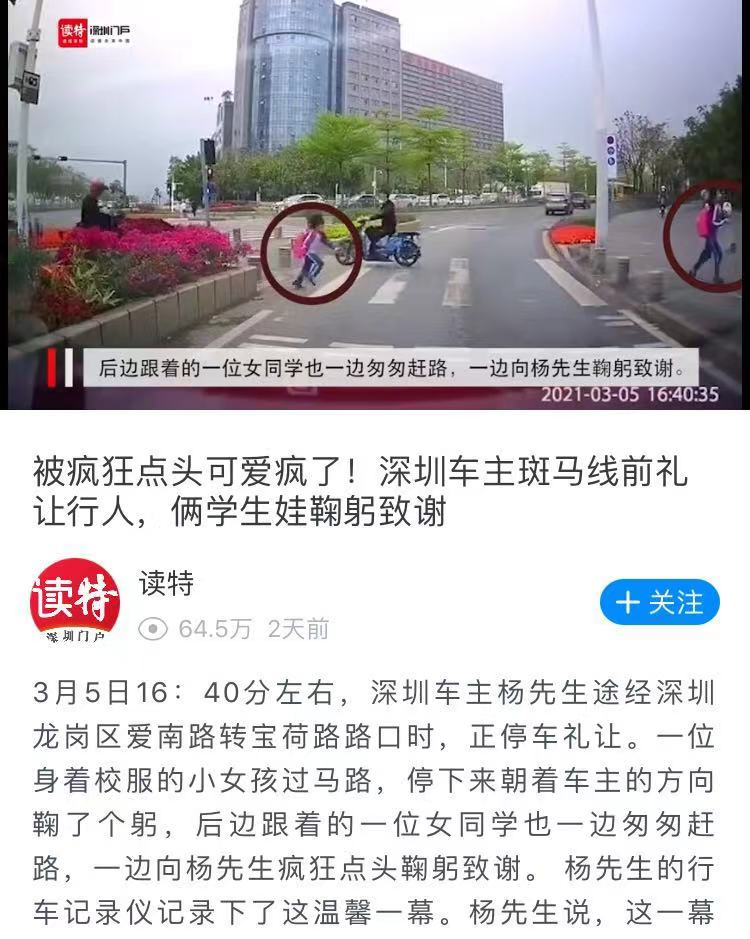Open the 读特 publisher profile avatar
This screenshot has height=939, width=750.
click(75, 602)
